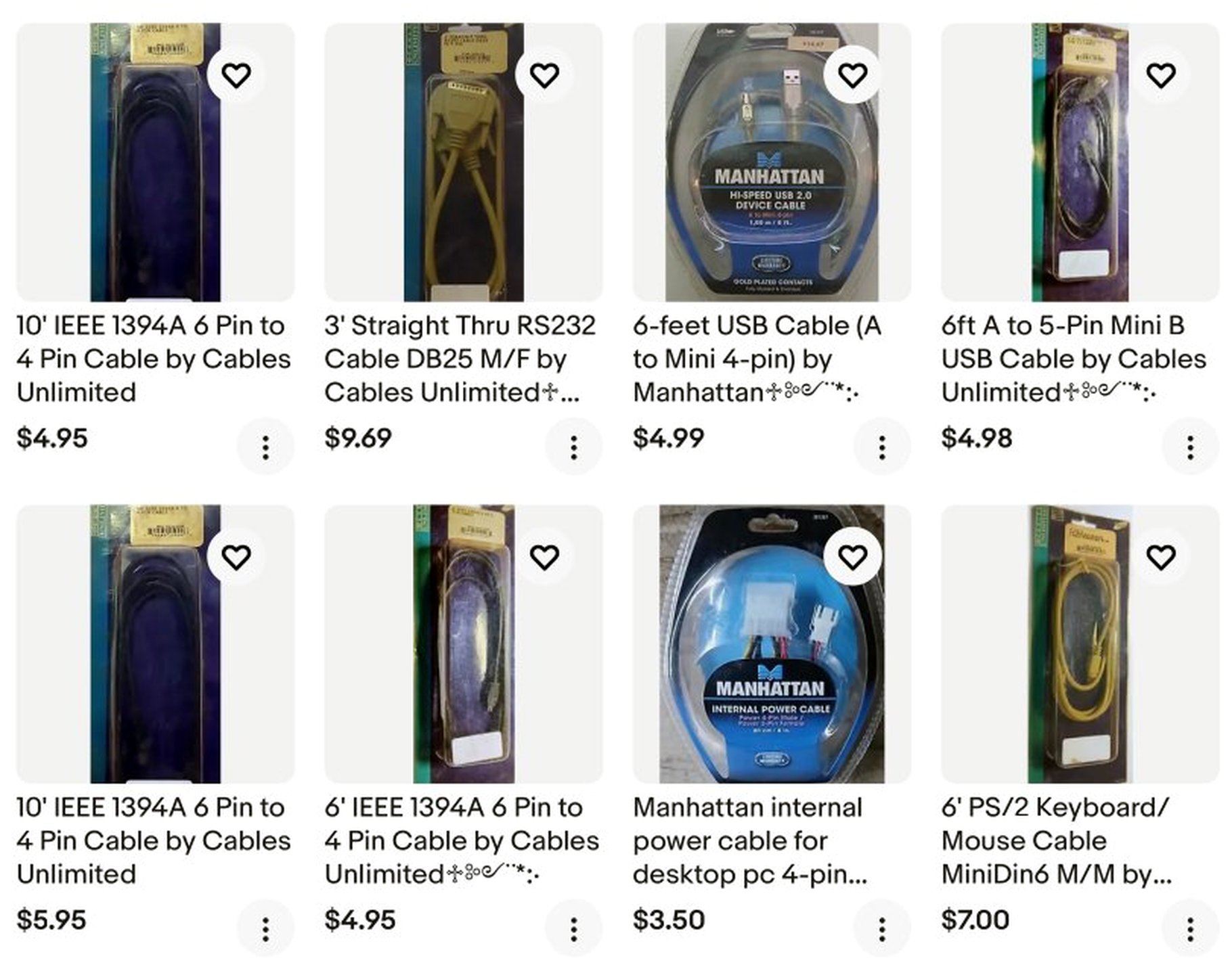Open options menu for the $4.99 Manhattan USB cable

click(x=881, y=447)
